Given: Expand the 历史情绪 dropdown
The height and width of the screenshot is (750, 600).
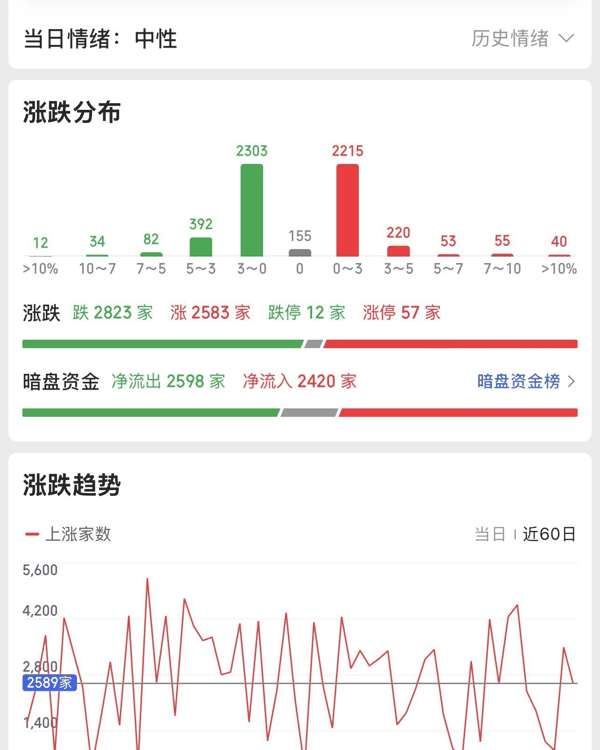Looking at the screenshot, I should coord(522,39).
